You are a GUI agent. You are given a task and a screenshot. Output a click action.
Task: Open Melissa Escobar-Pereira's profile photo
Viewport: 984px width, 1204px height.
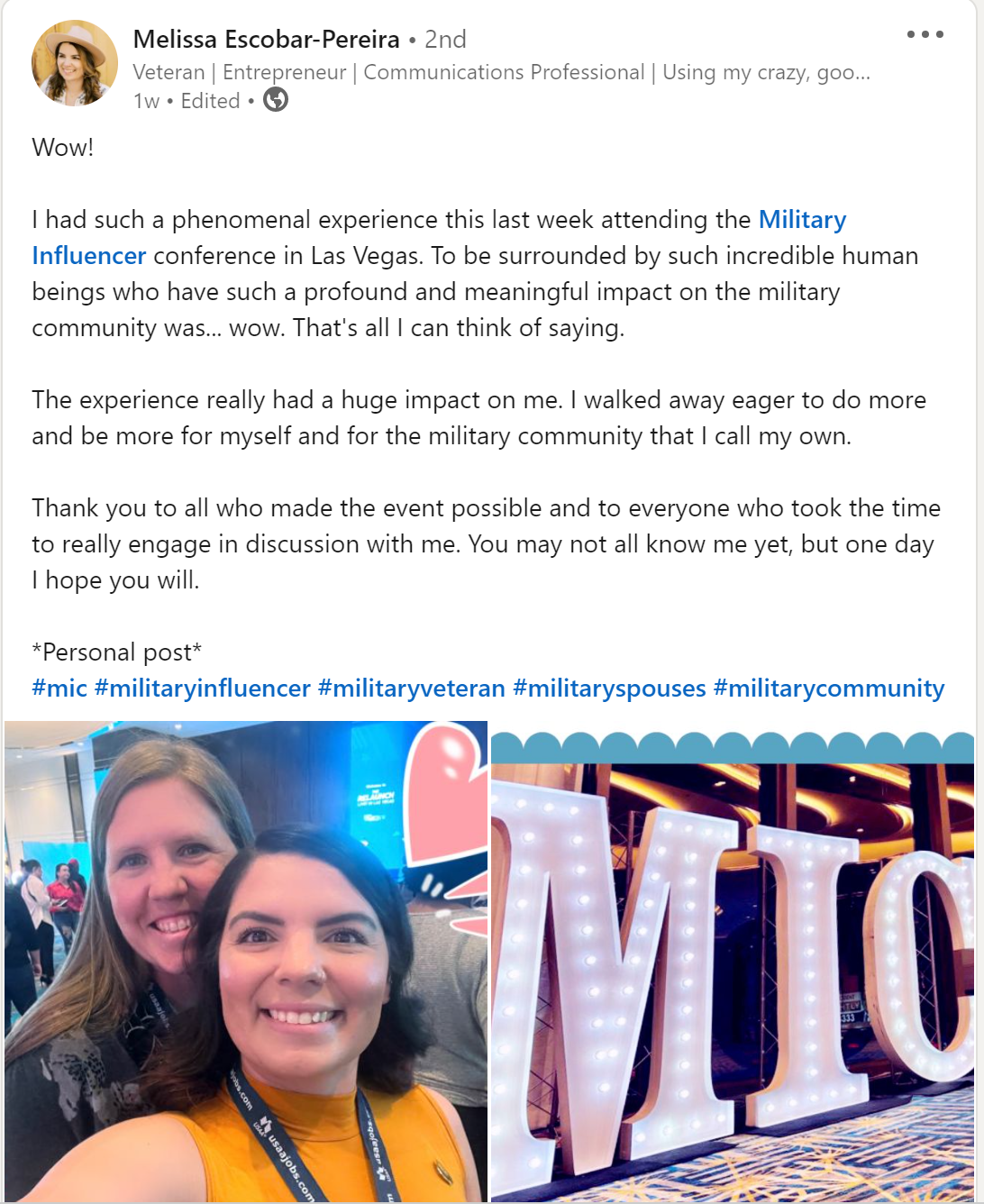[x=75, y=63]
